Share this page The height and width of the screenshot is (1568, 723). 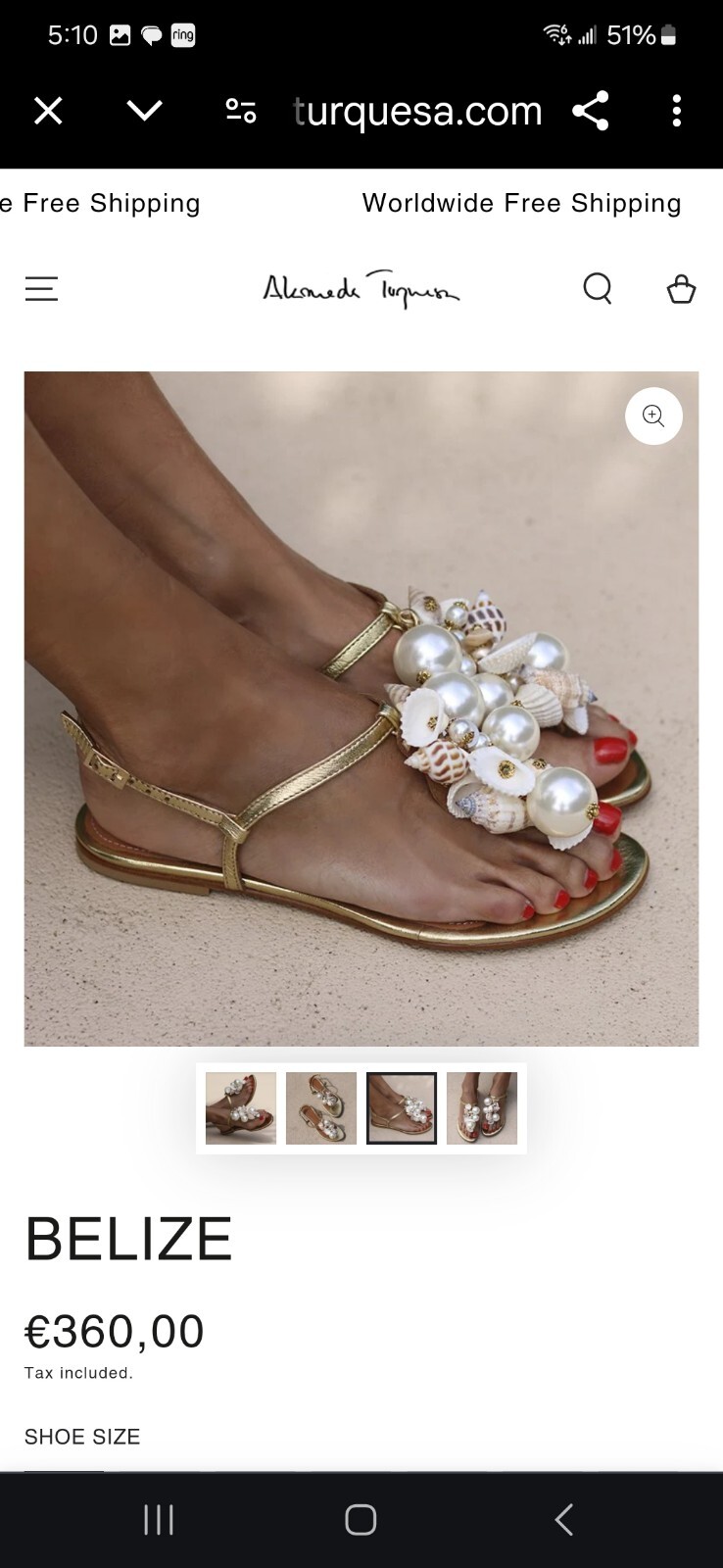[x=591, y=111]
